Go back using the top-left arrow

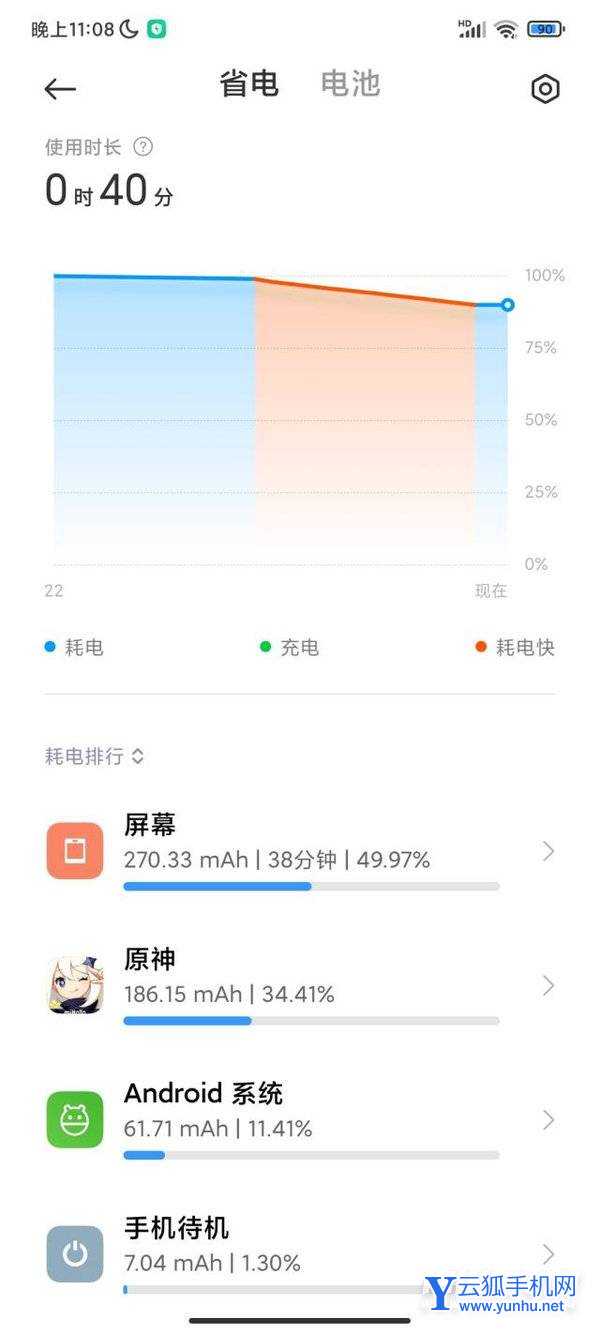(x=60, y=89)
